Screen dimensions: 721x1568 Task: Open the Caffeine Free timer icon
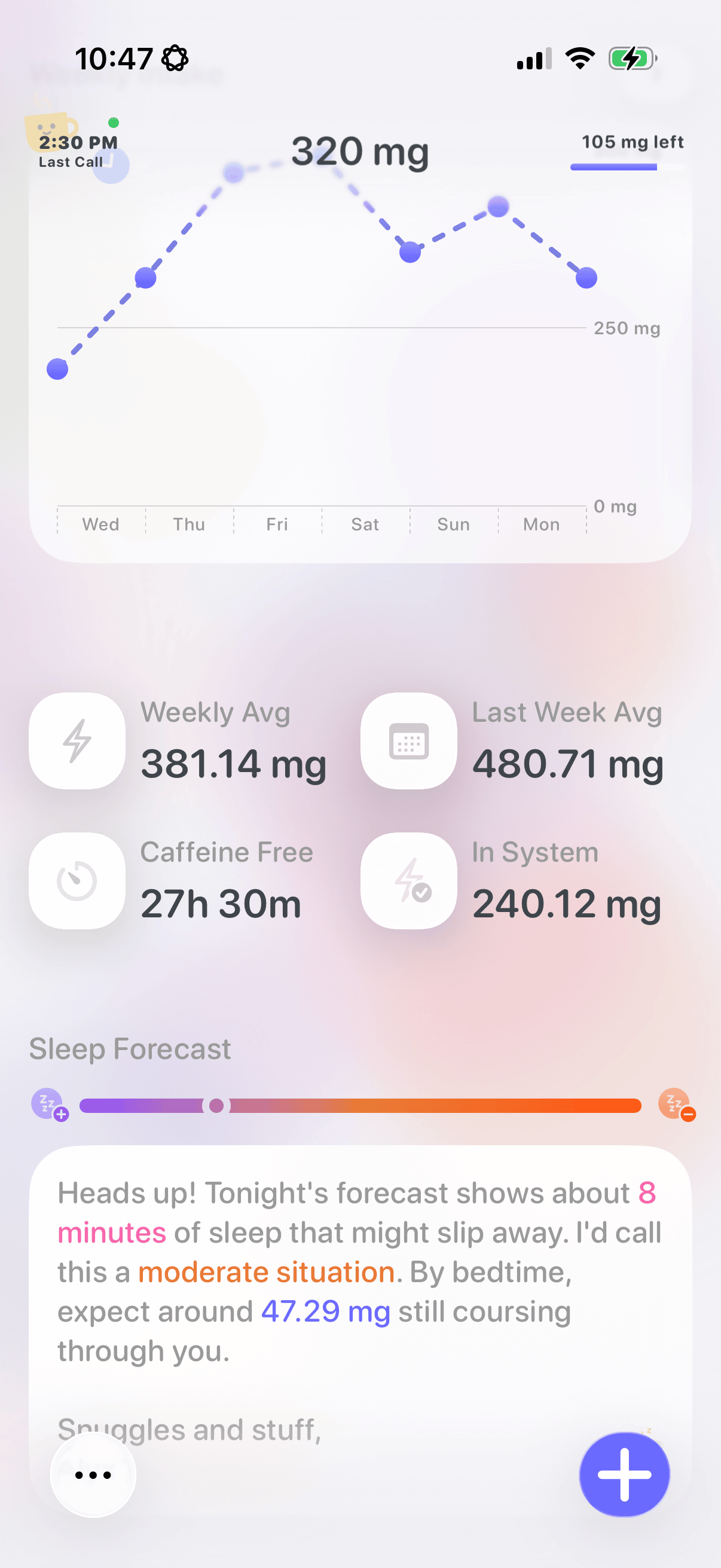(x=76, y=881)
